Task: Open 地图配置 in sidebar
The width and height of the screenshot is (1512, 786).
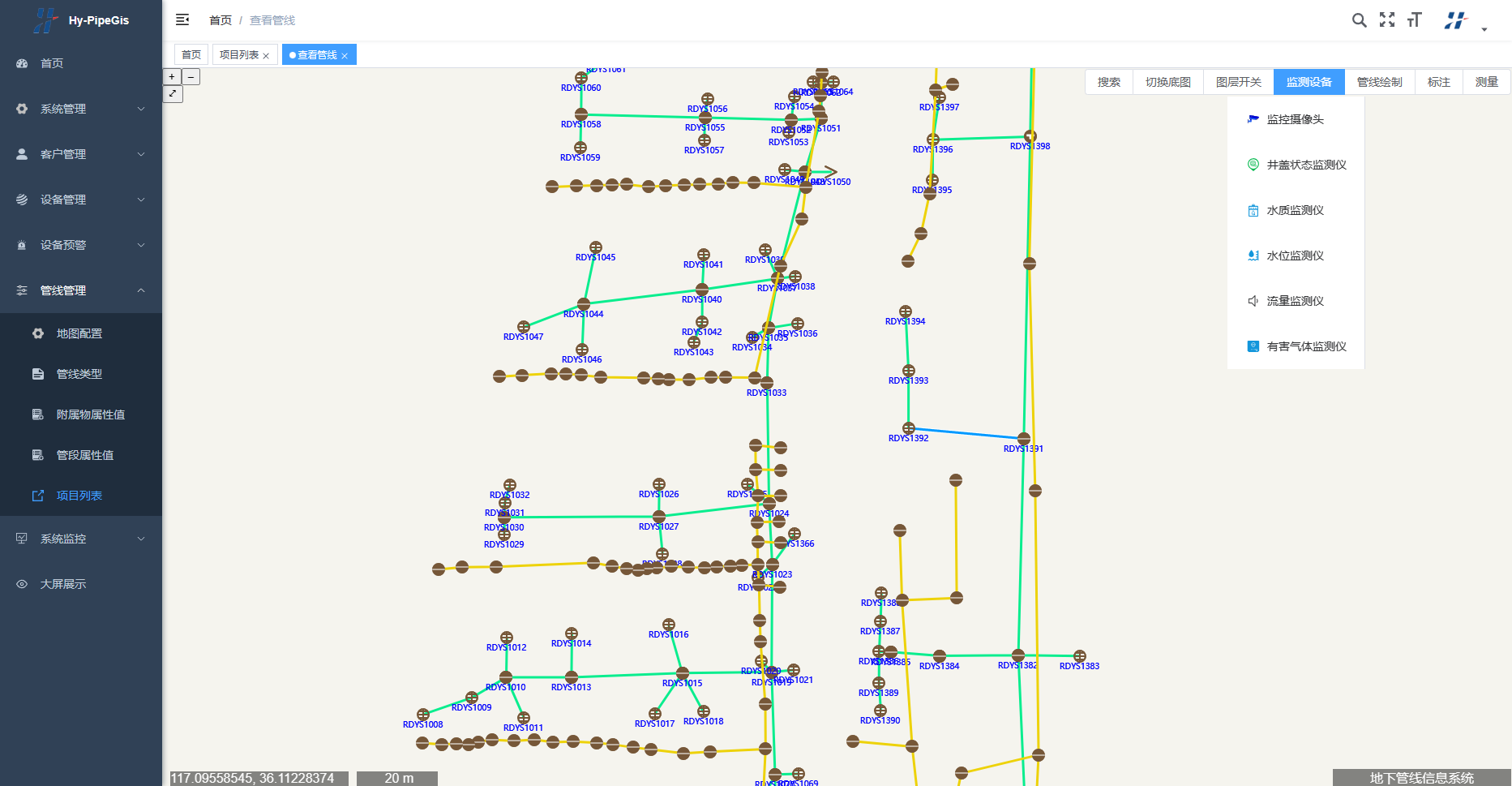Action: [79, 333]
